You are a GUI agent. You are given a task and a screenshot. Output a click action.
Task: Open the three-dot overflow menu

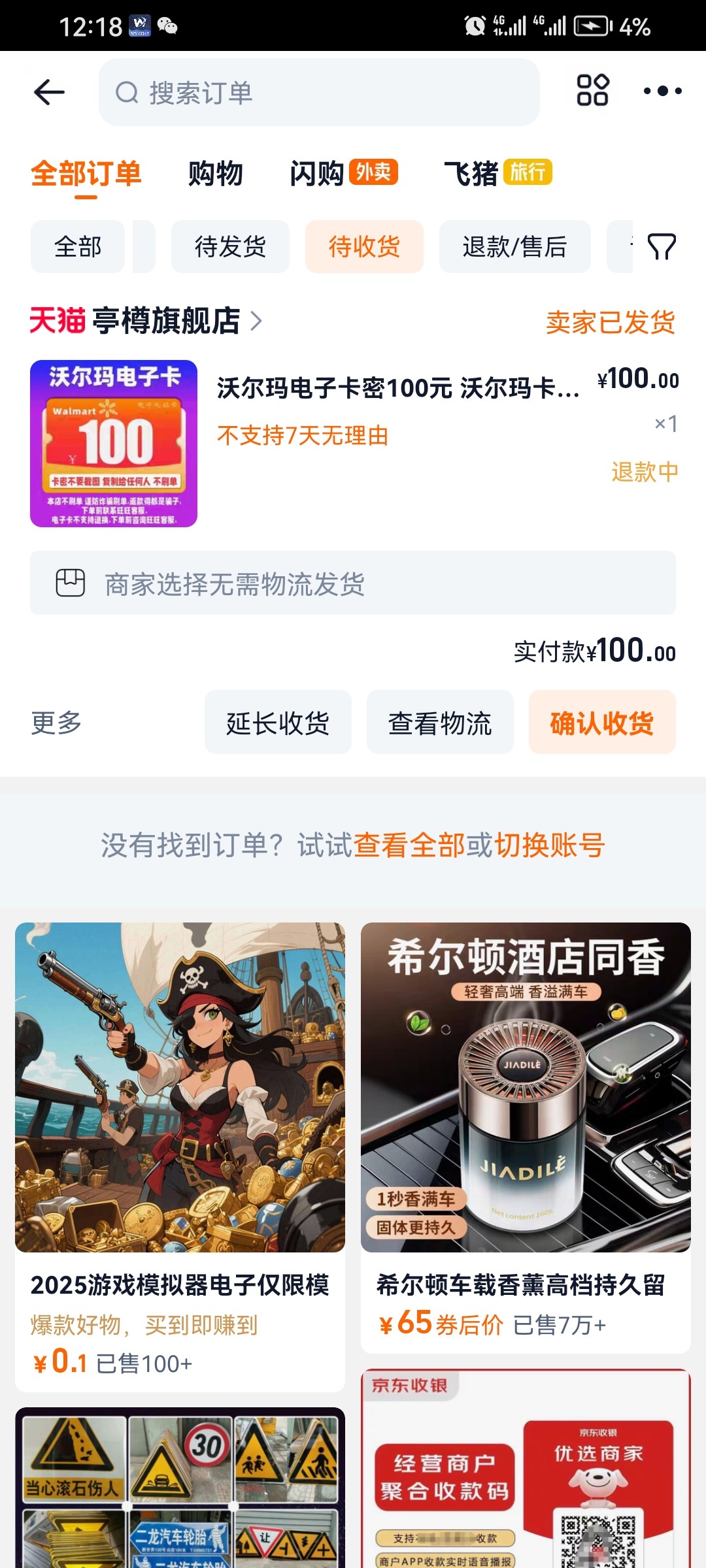[x=662, y=91]
